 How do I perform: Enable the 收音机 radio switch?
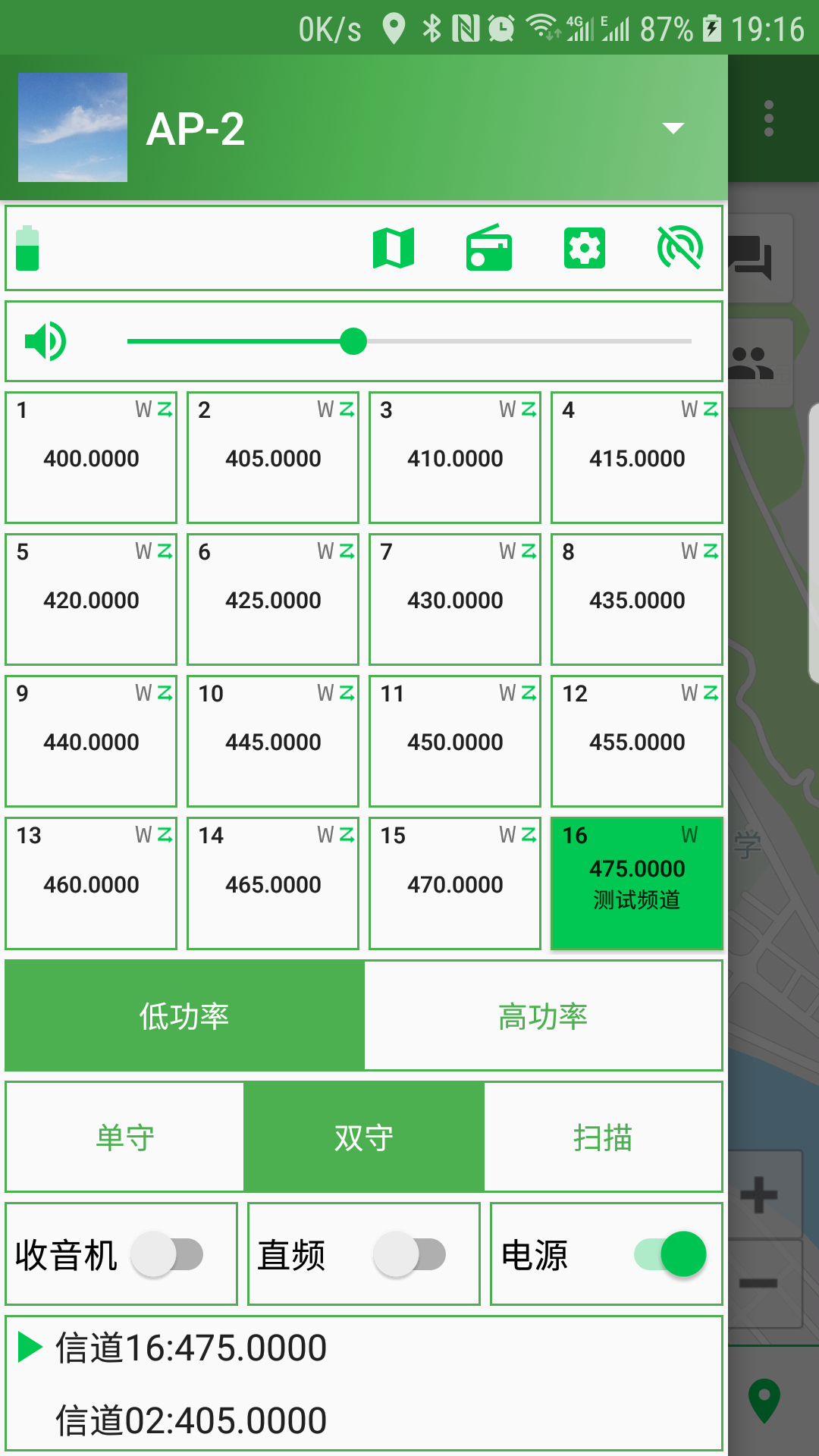pyautogui.click(x=168, y=1254)
